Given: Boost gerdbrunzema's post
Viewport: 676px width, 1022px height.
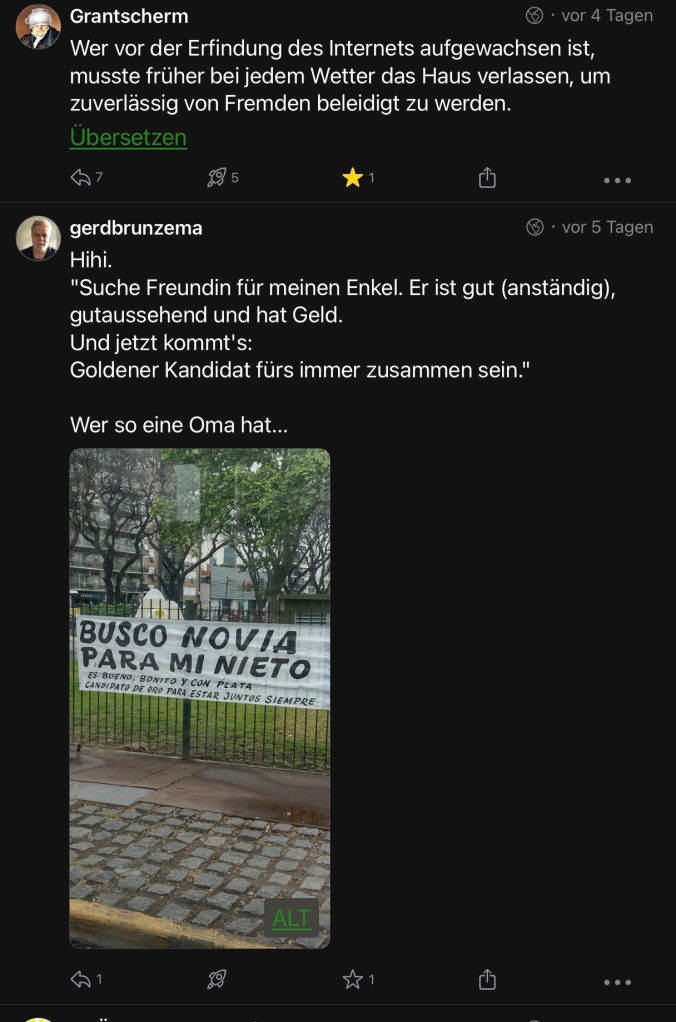Looking at the screenshot, I should [x=217, y=980].
